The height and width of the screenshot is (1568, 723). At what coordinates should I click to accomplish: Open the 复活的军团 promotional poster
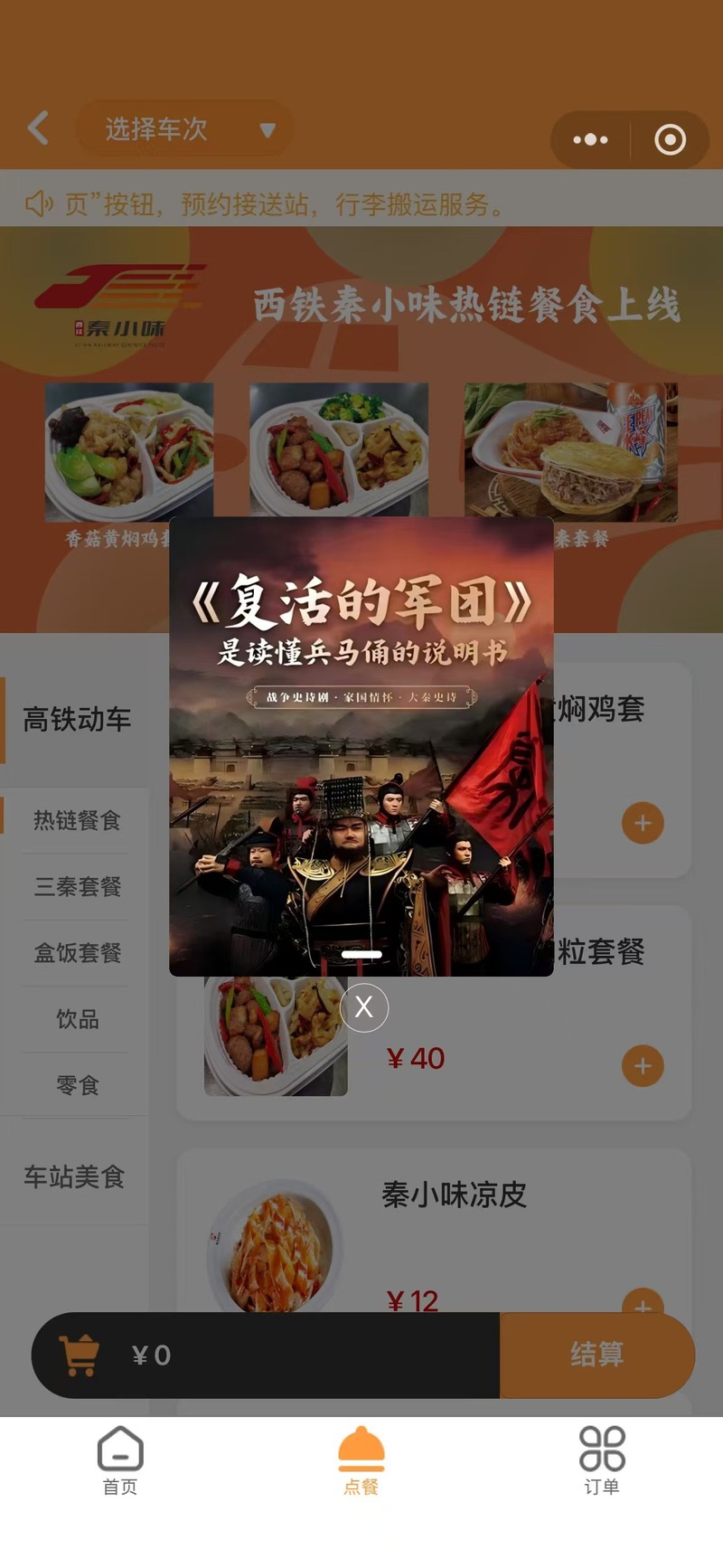click(x=361, y=746)
